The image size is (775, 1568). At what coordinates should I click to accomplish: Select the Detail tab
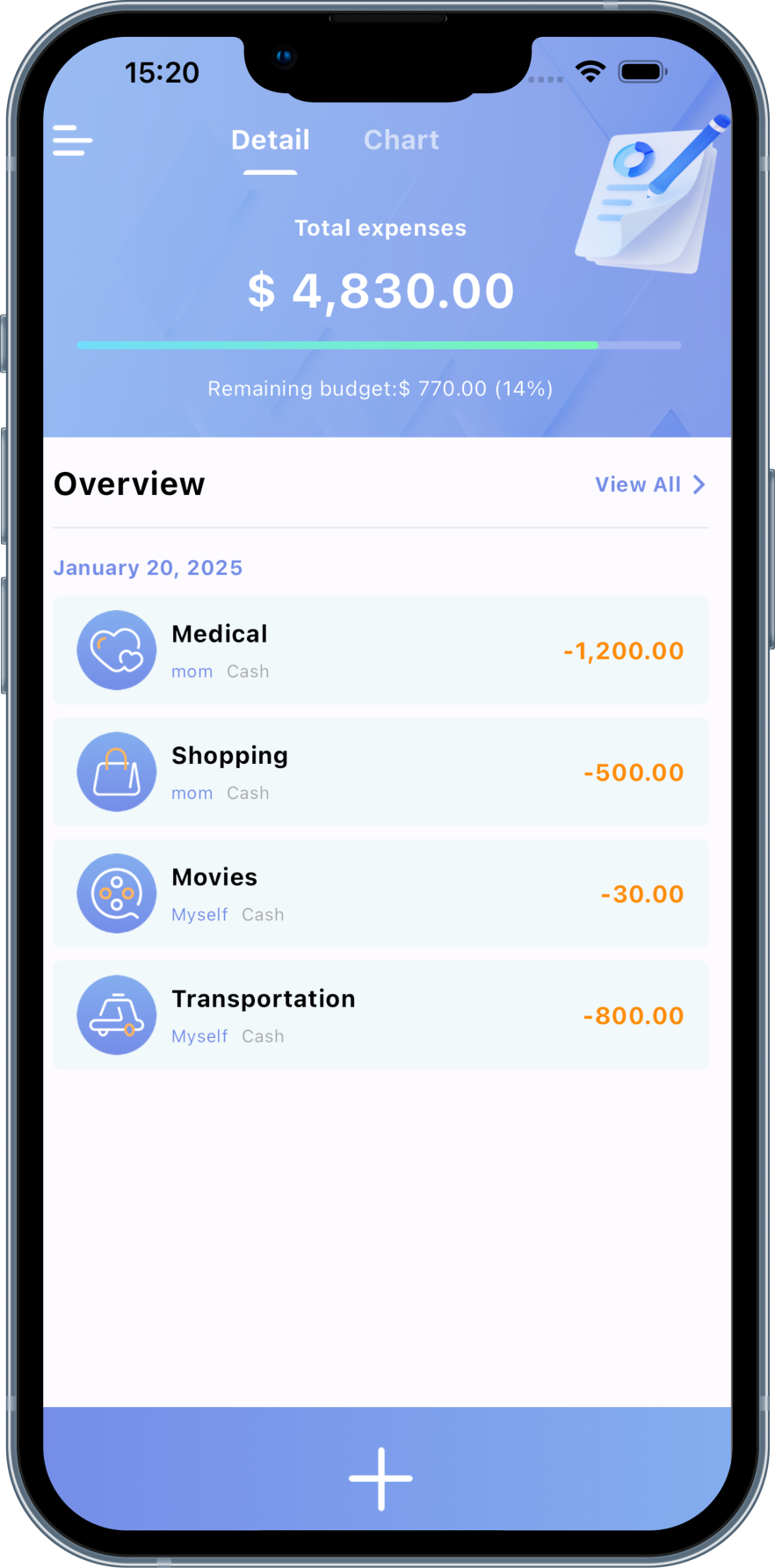point(270,140)
